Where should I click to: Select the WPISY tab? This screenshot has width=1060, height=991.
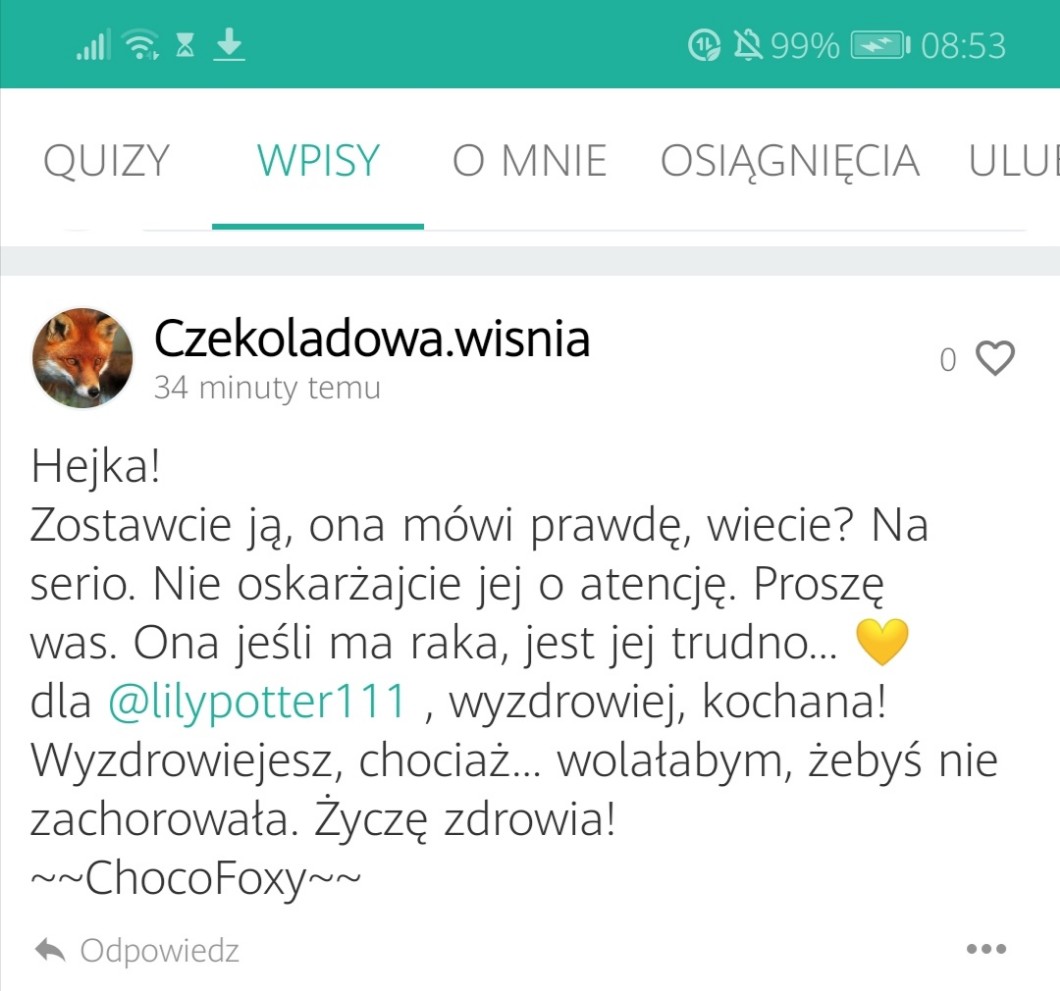tap(318, 161)
